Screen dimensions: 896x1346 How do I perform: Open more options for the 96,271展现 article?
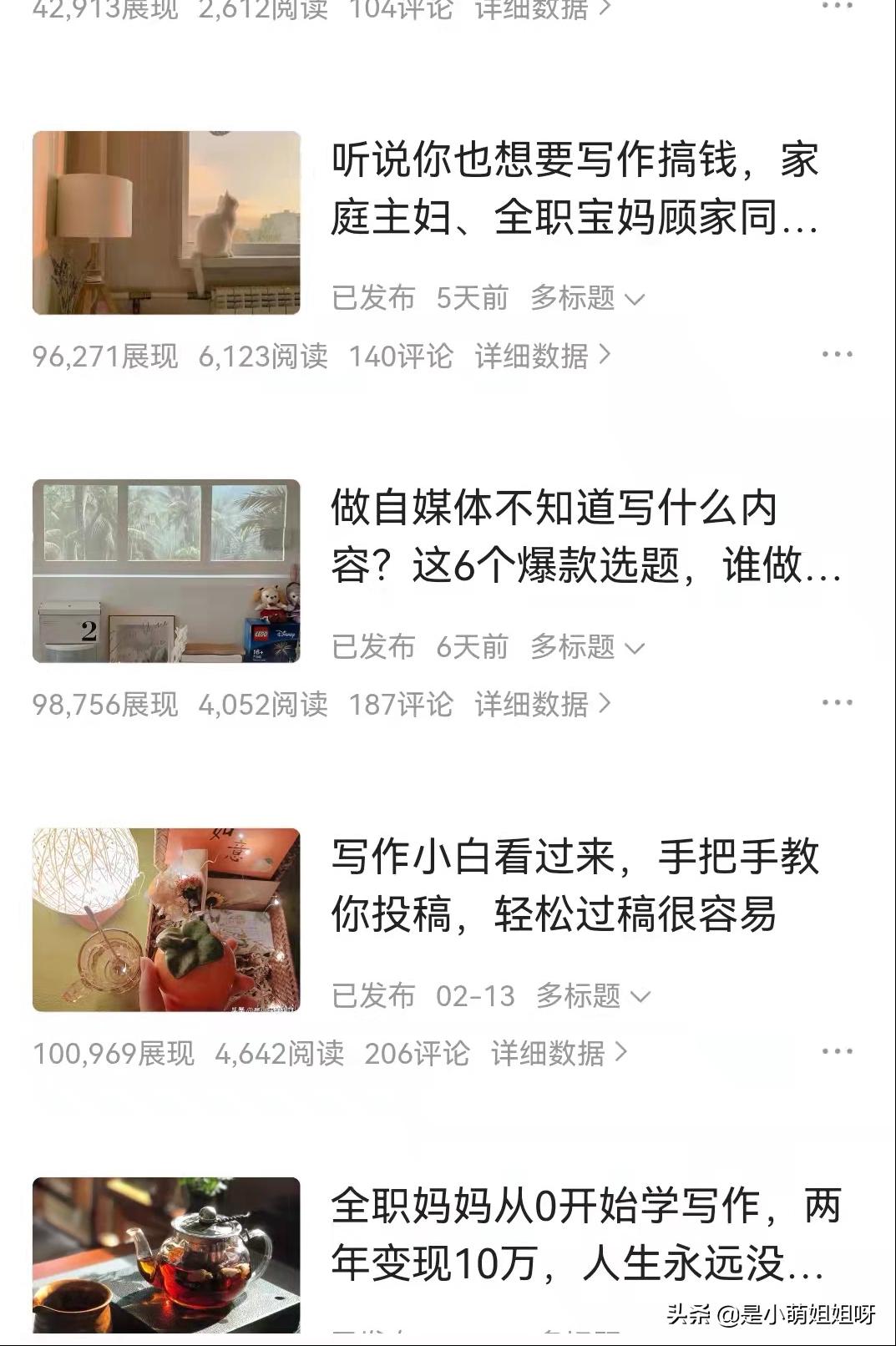pos(838,354)
